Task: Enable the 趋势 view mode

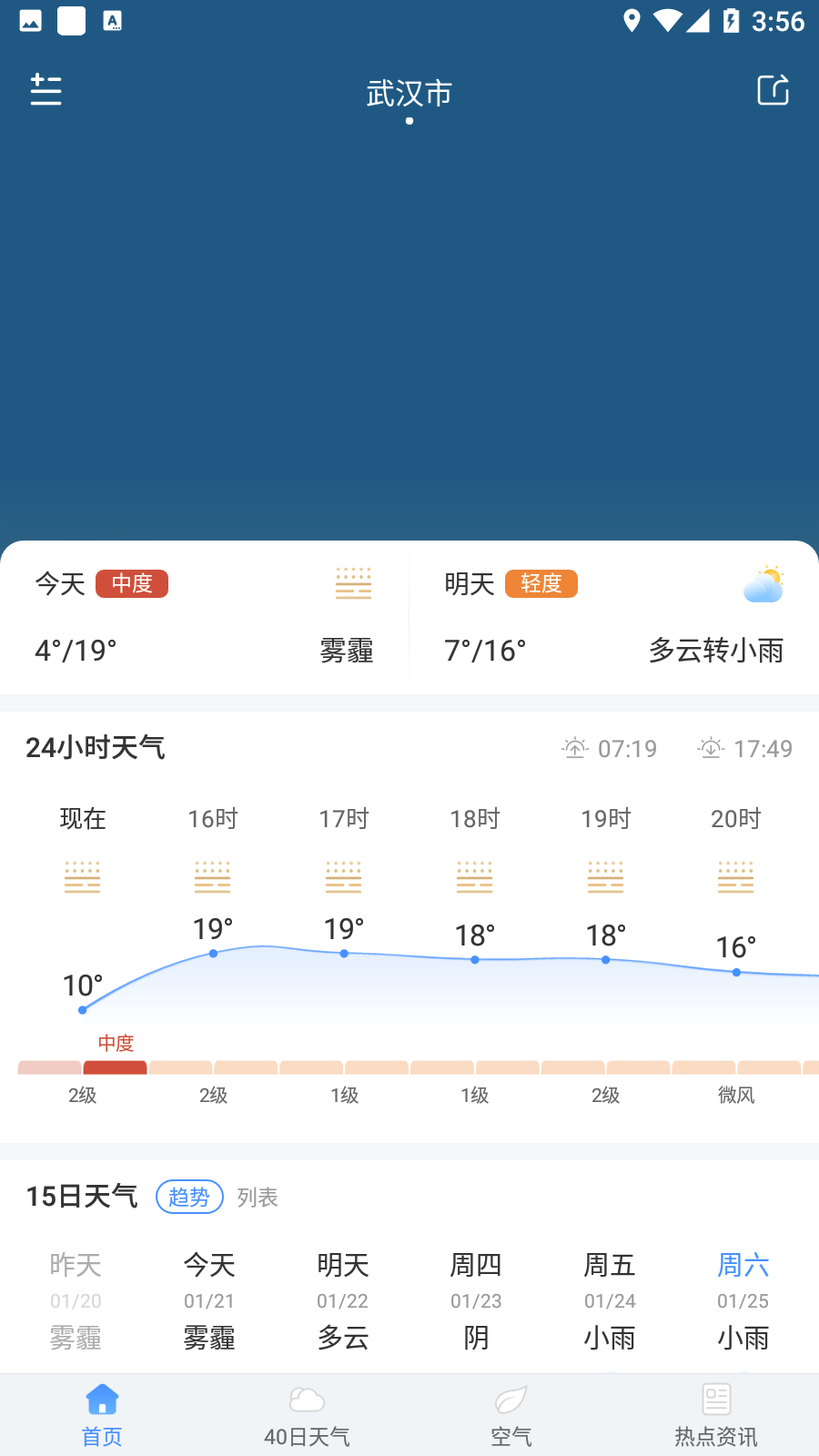Action: click(189, 1197)
